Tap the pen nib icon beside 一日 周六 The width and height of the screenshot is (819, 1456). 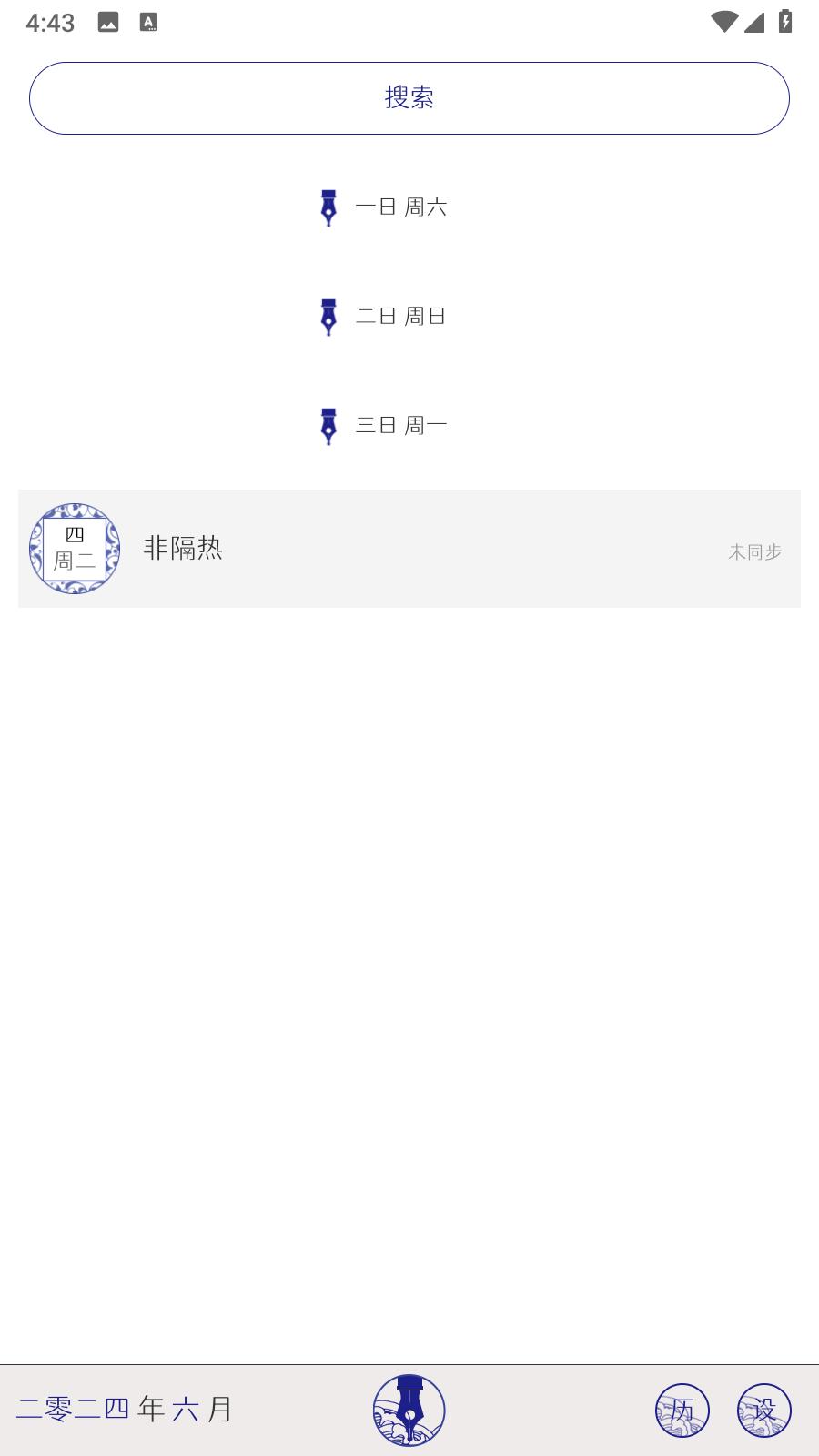click(x=329, y=207)
